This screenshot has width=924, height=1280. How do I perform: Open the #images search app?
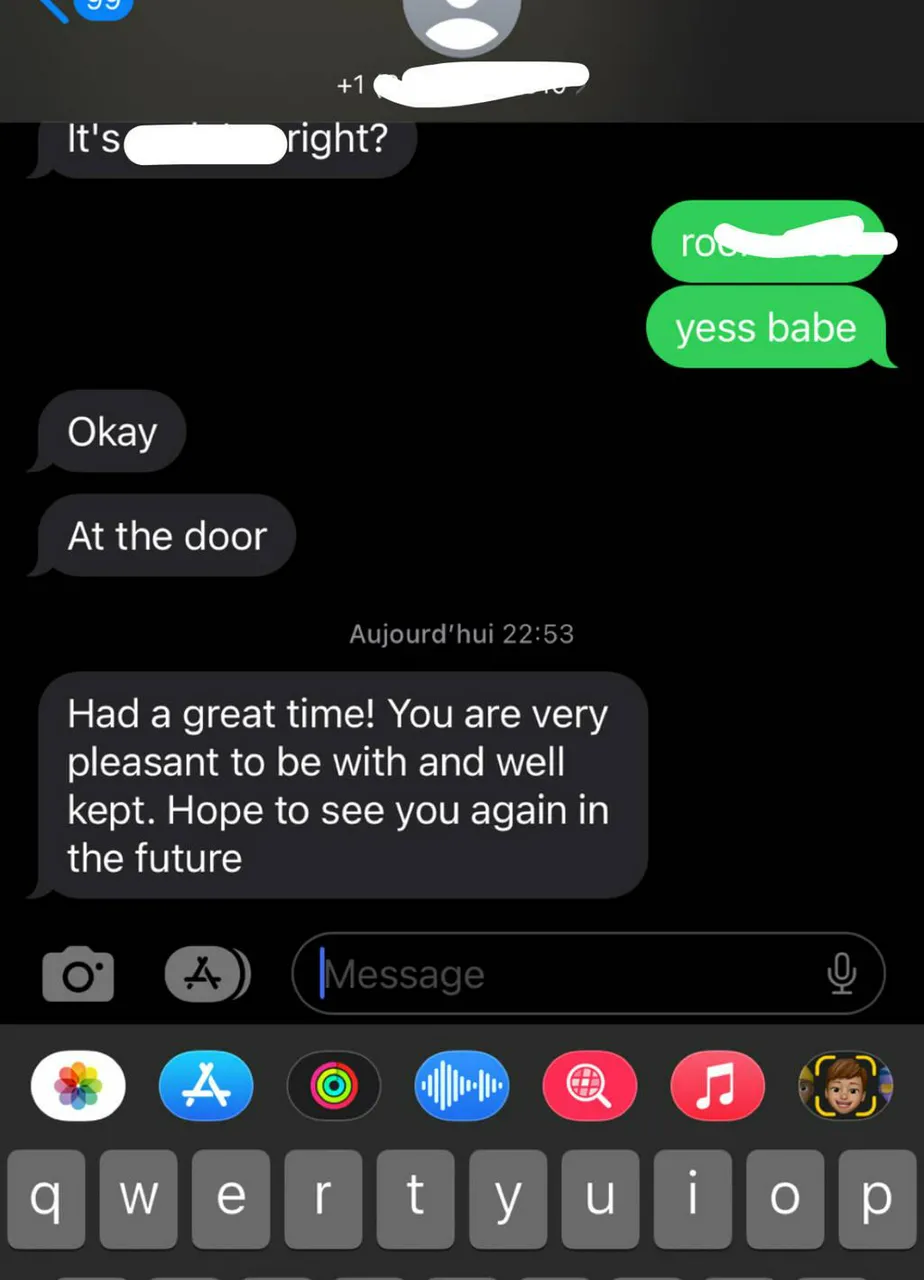pos(590,1086)
